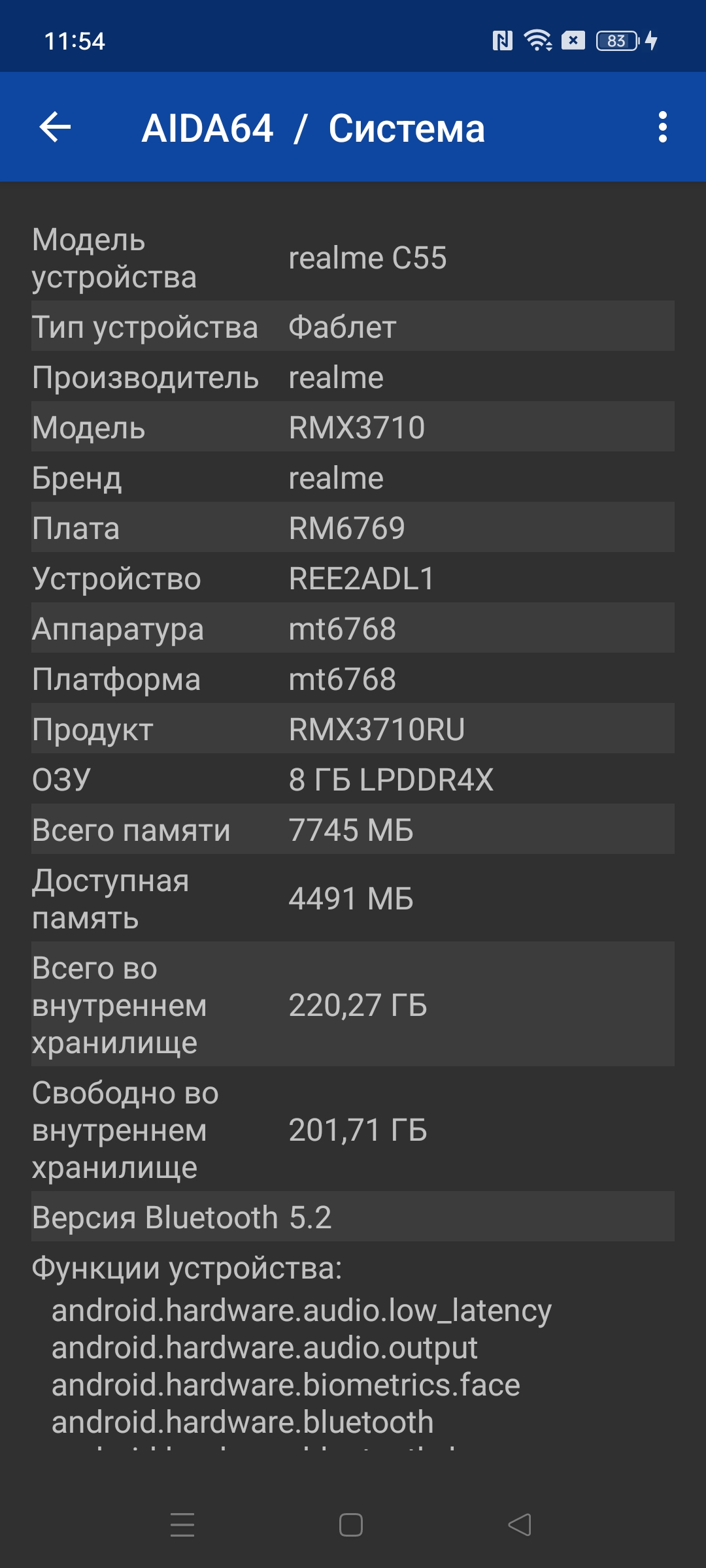Open the three-dot overflow menu
The width and height of the screenshot is (706, 1568).
(x=662, y=127)
